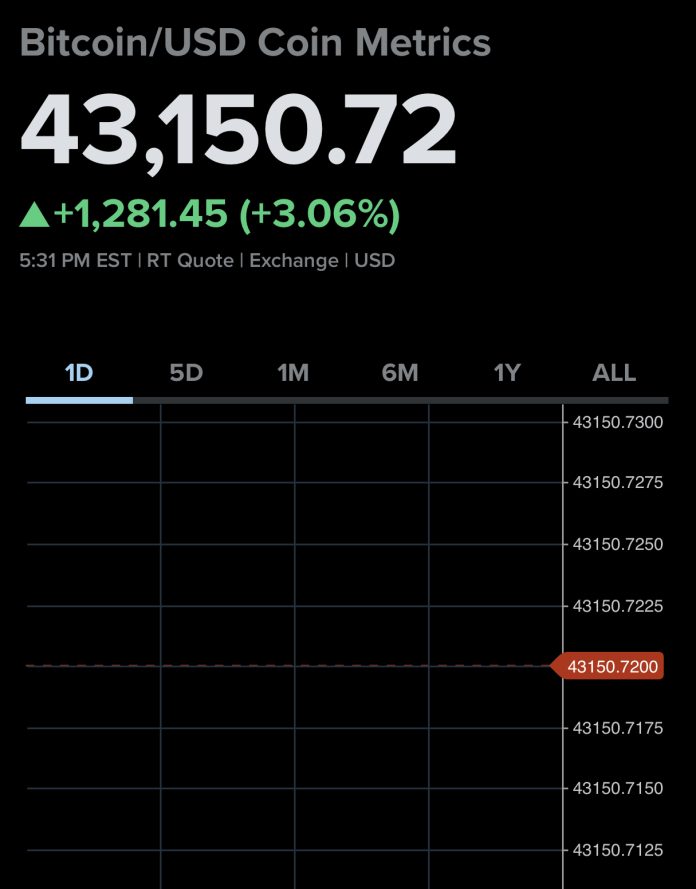The width and height of the screenshot is (696, 889).
Task: Show the 1M price chart
Action: click(x=293, y=373)
